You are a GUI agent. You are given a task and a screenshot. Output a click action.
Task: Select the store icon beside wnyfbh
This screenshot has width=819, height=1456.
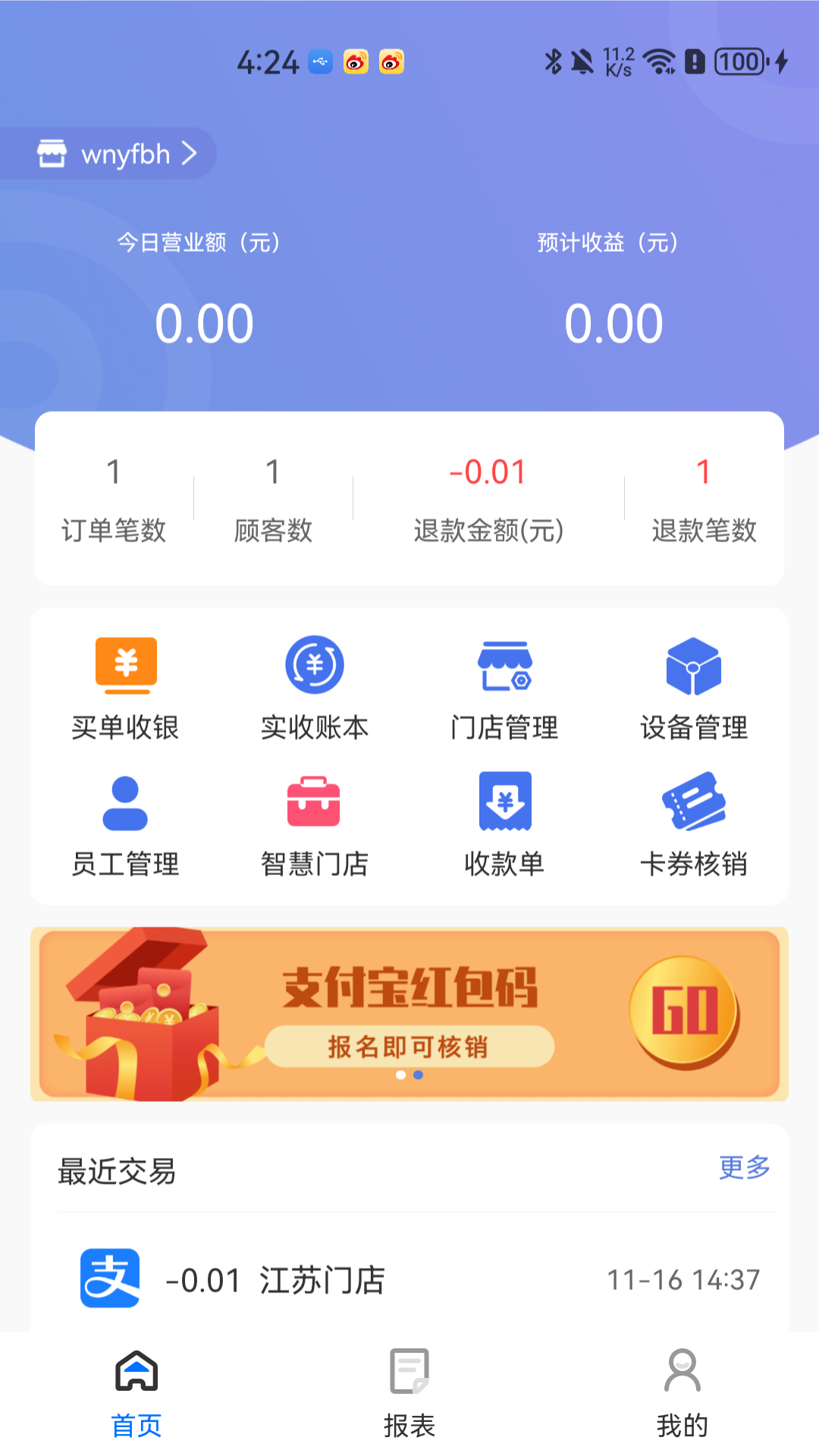[53, 153]
